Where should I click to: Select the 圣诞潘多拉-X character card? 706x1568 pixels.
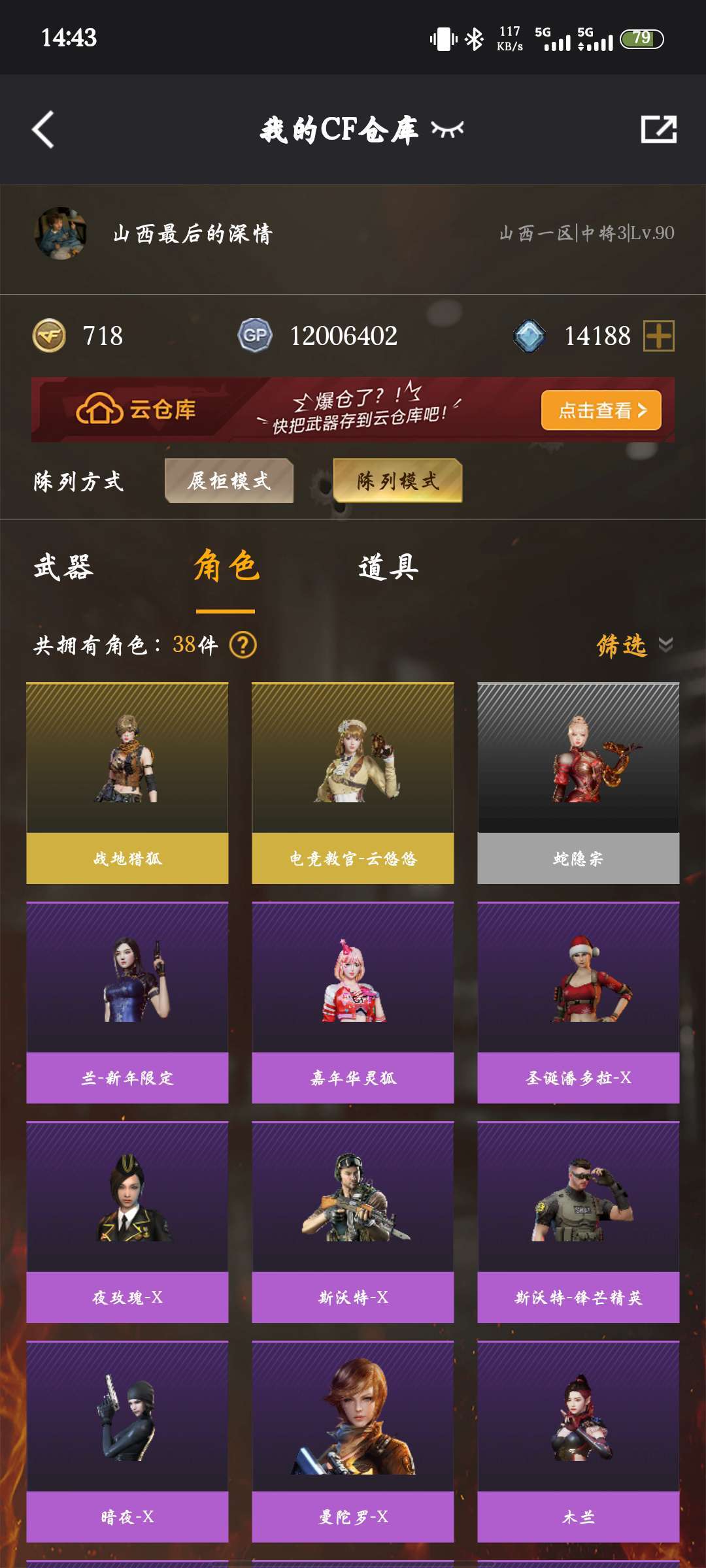click(x=579, y=1003)
